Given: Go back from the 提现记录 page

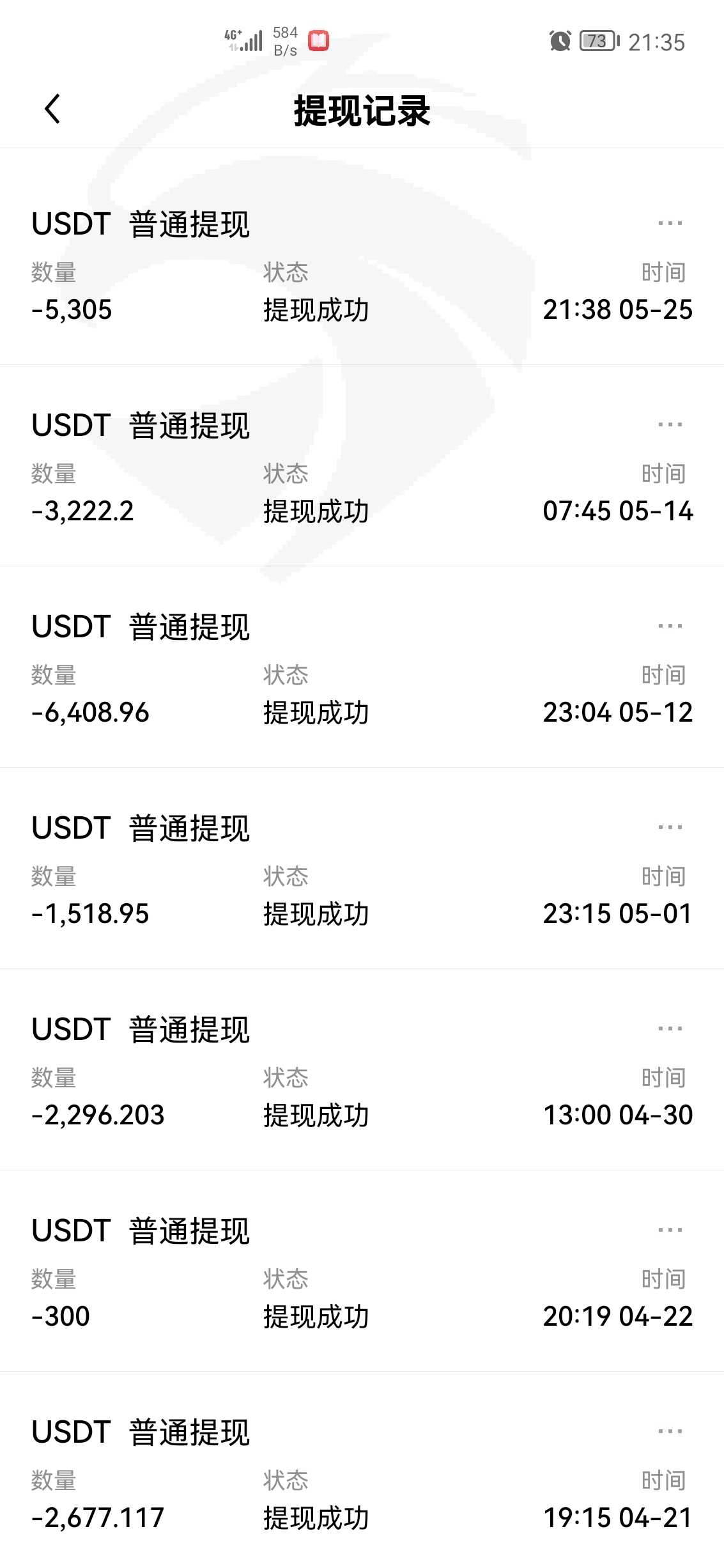Looking at the screenshot, I should pyautogui.click(x=52, y=109).
